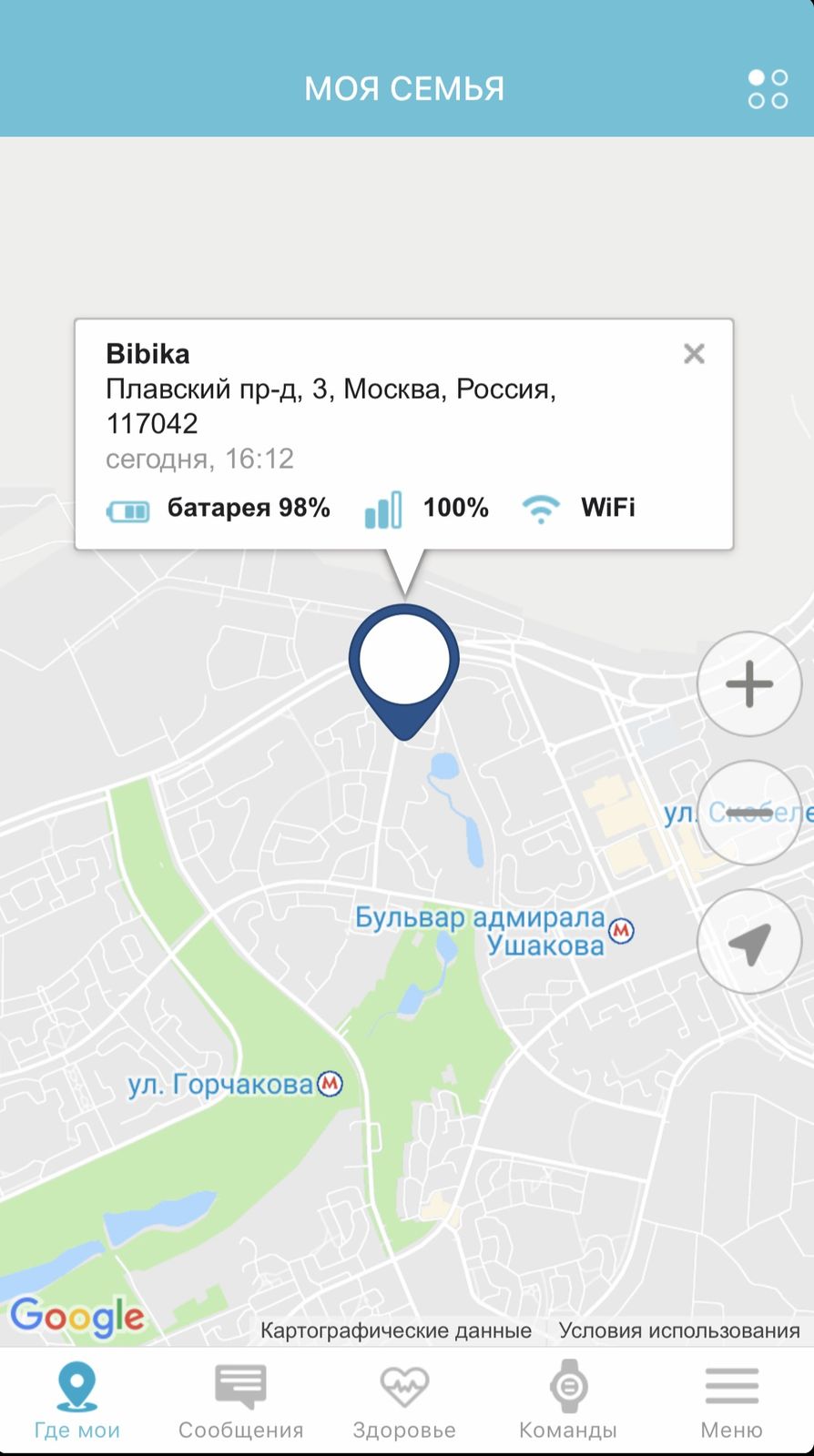Center map with the navigation arrow button

pos(749,942)
